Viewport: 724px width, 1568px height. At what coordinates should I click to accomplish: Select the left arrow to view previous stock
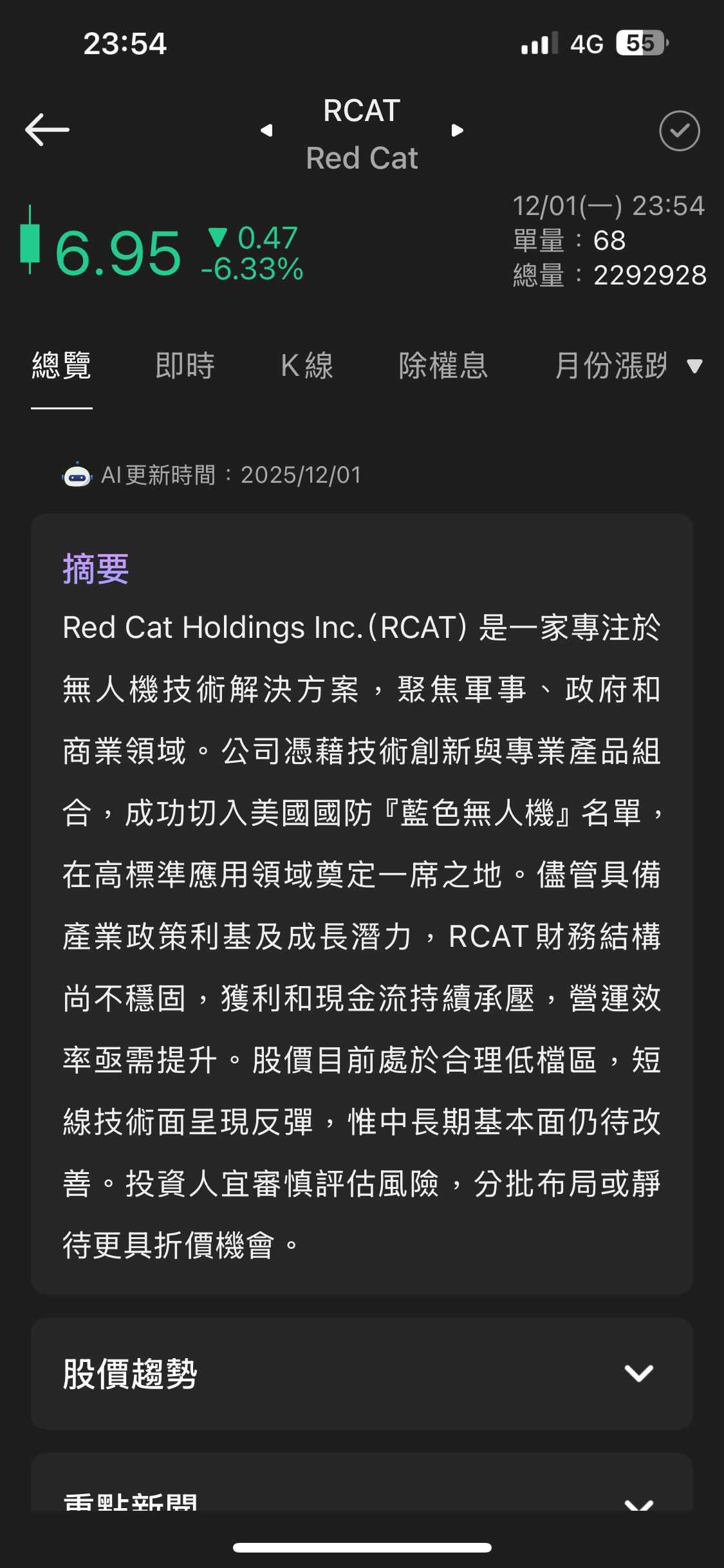tap(266, 129)
